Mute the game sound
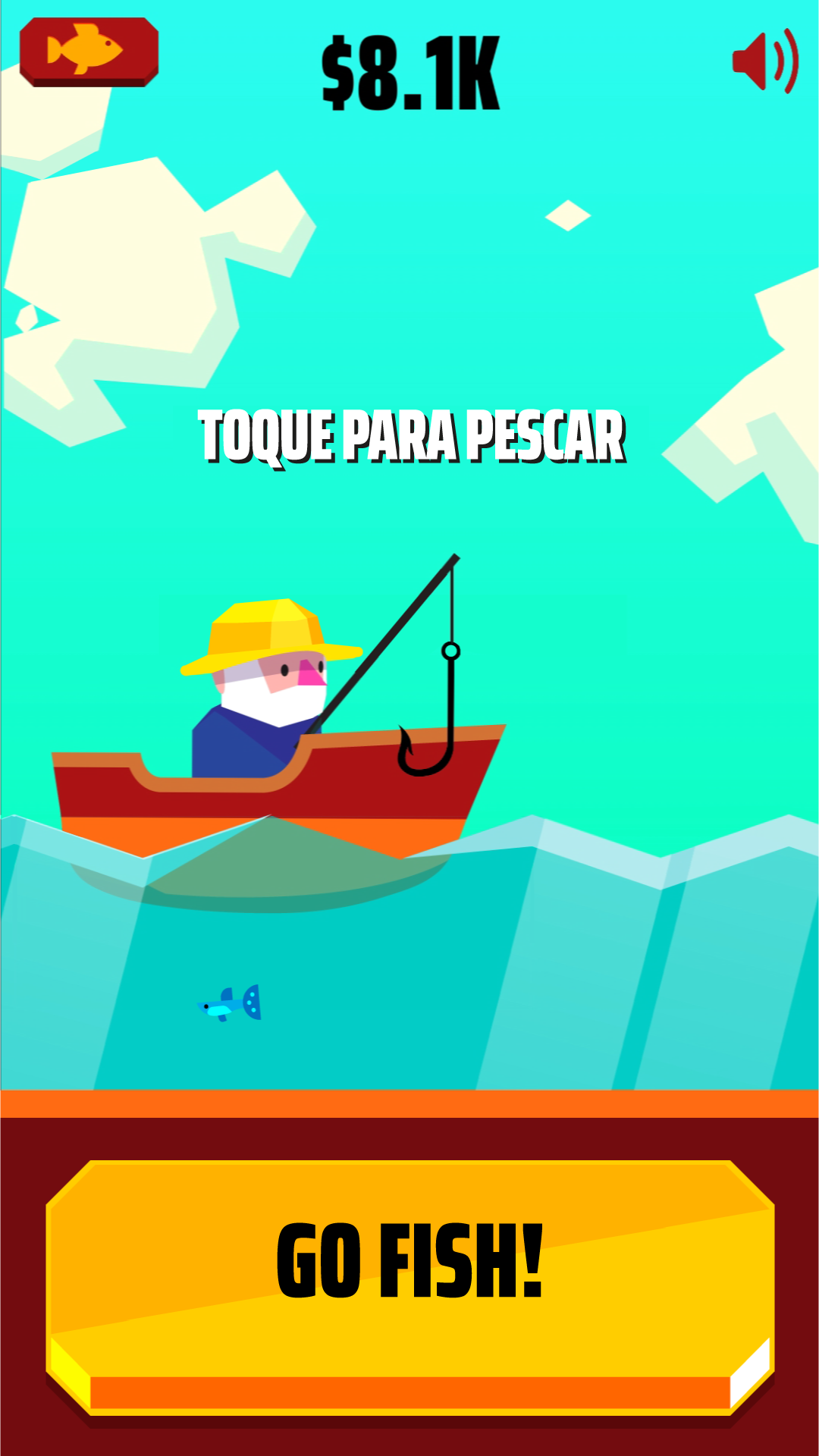 764,61
